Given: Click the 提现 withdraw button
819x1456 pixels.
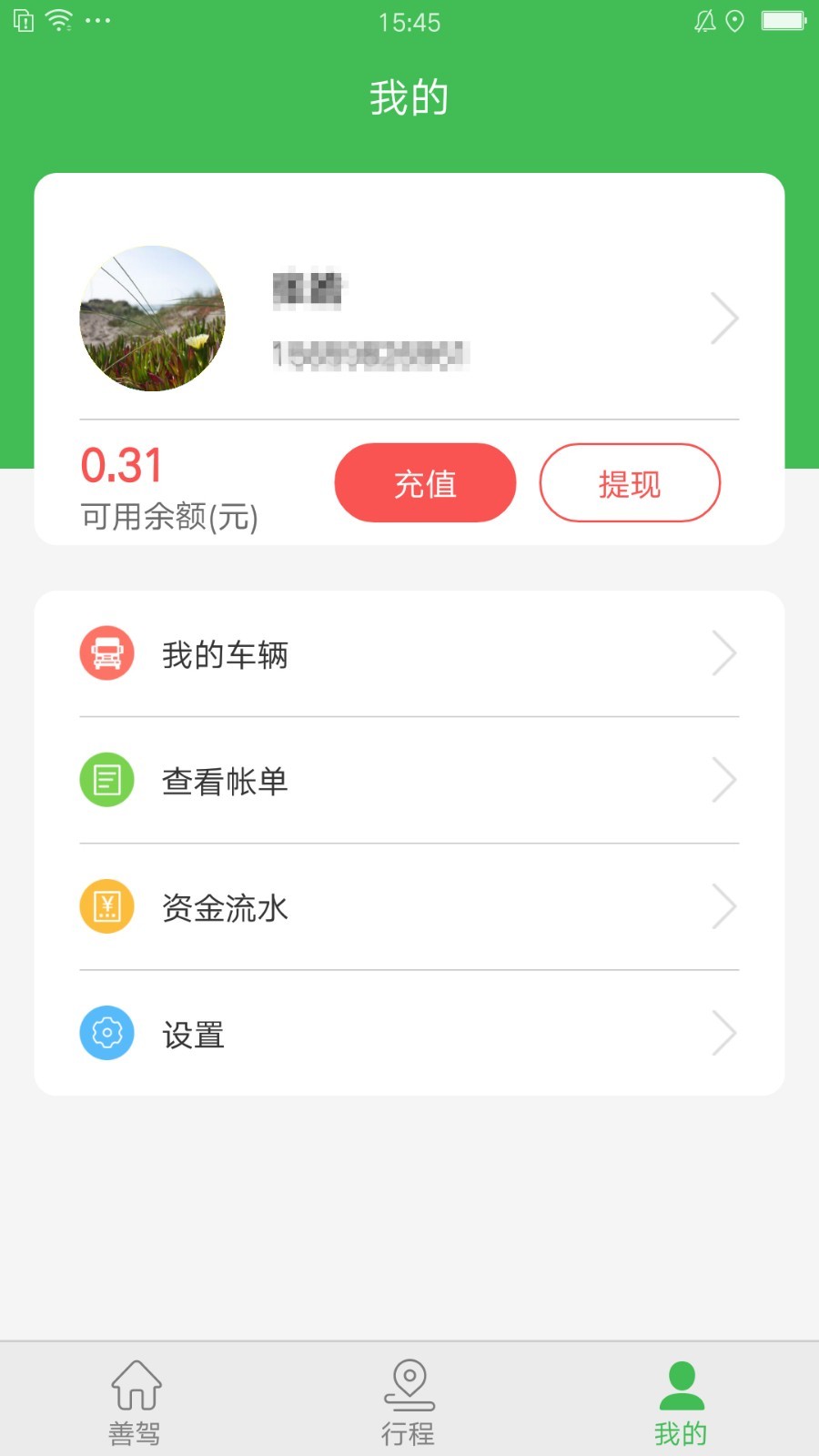Looking at the screenshot, I should tap(630, 483).
